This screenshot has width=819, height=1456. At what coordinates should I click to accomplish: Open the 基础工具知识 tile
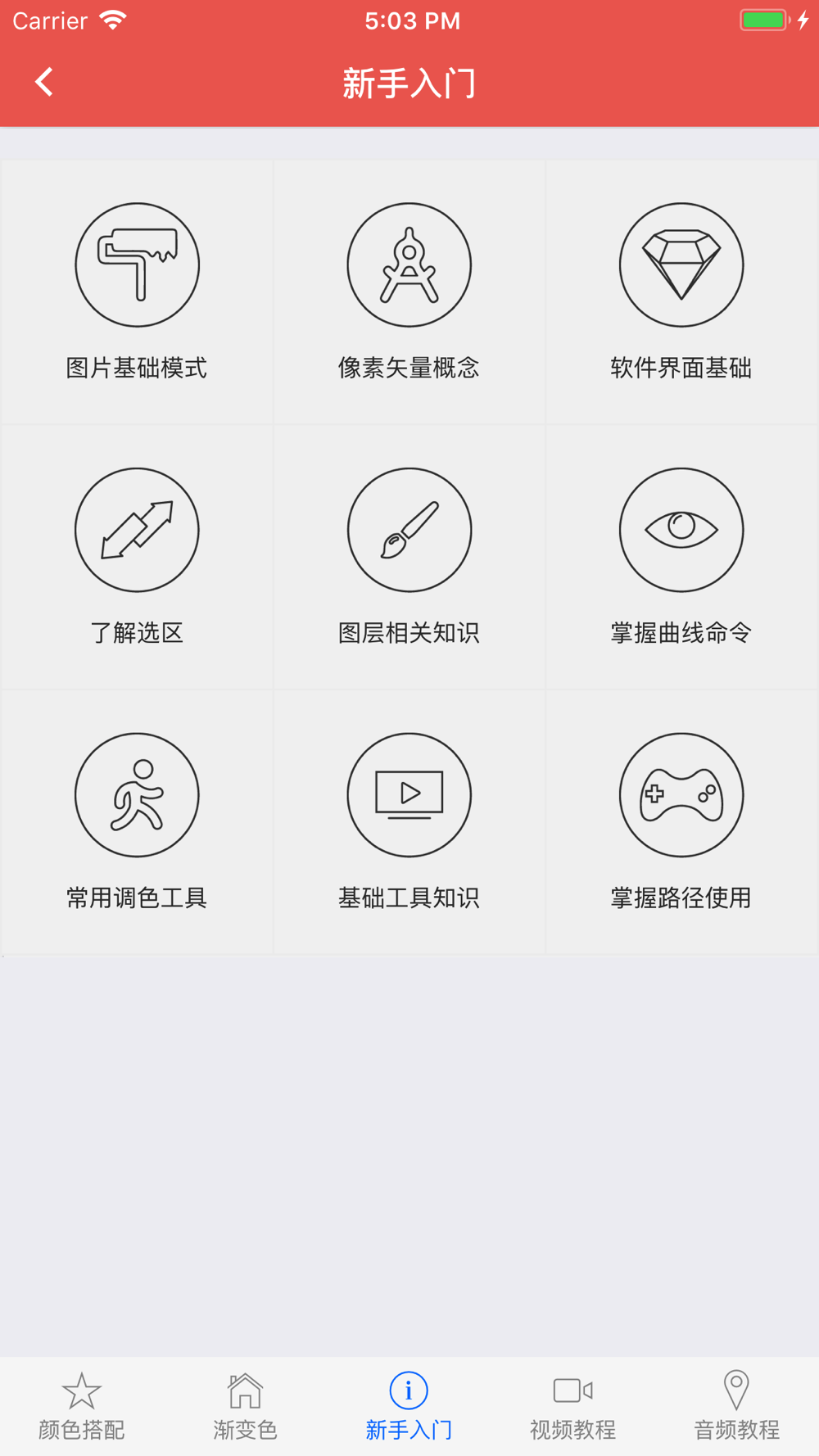tap(409, 822)
